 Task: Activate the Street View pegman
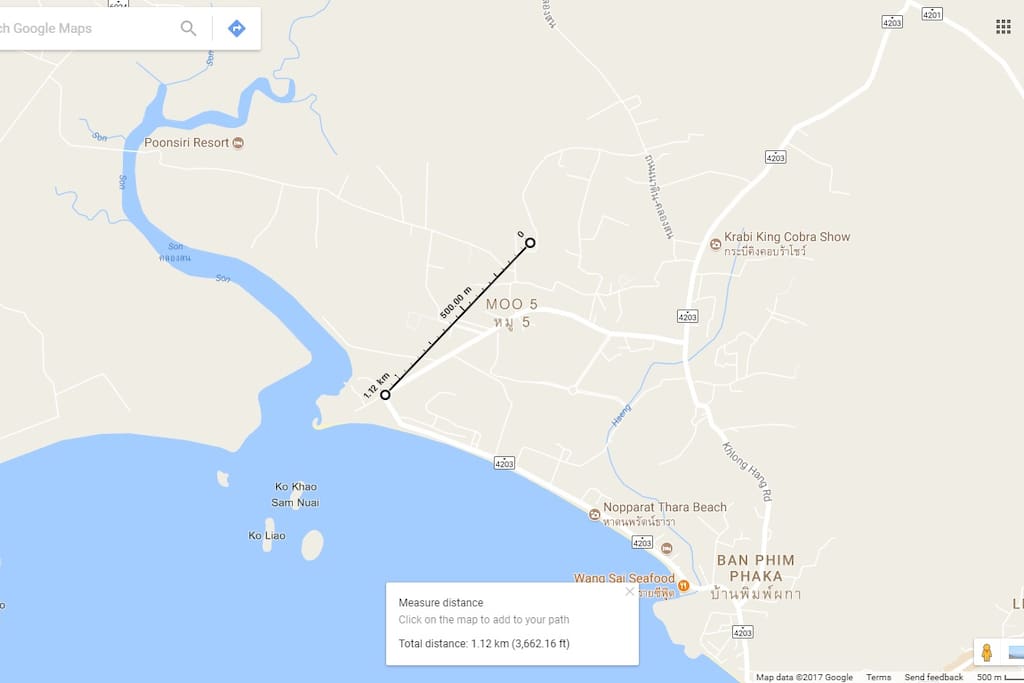pos(986,653)
